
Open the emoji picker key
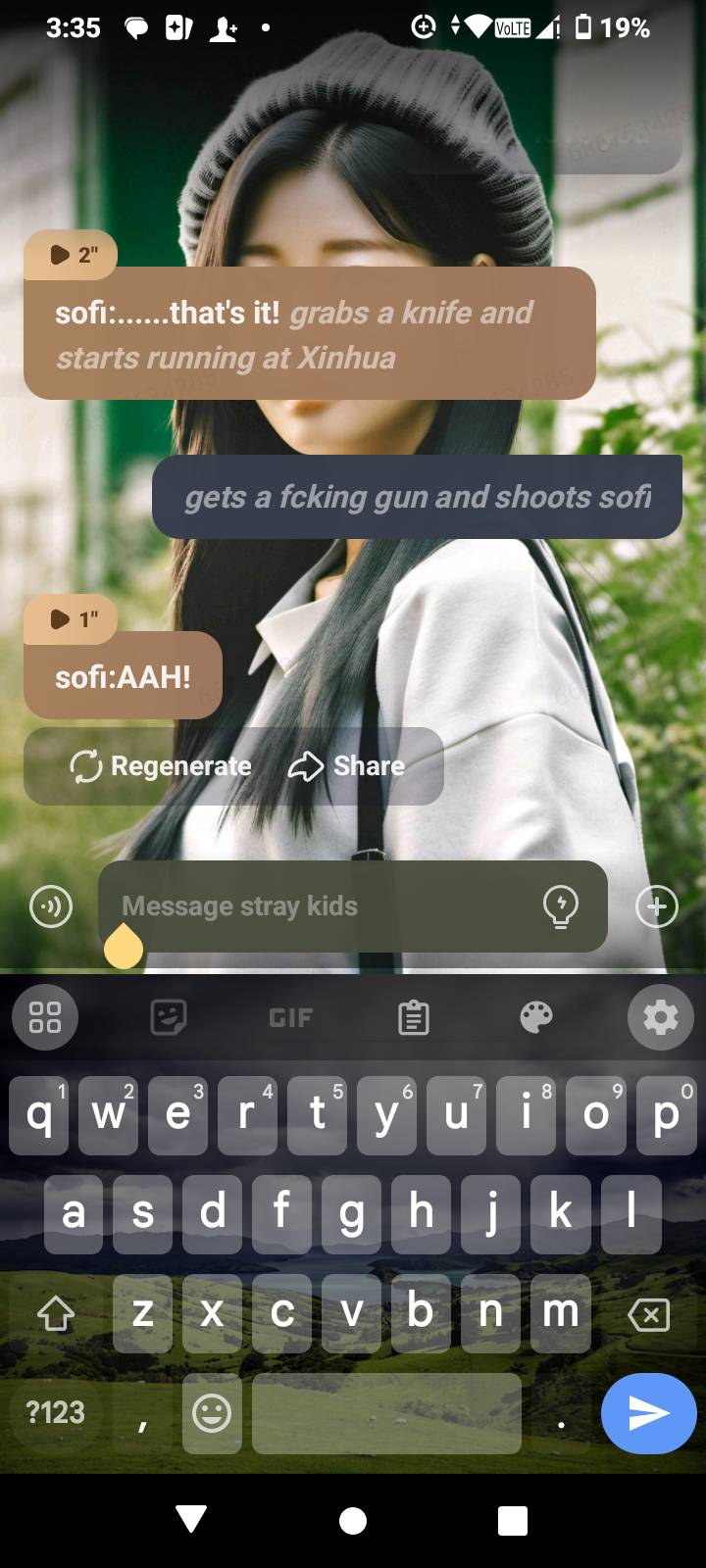point(212,1413)
